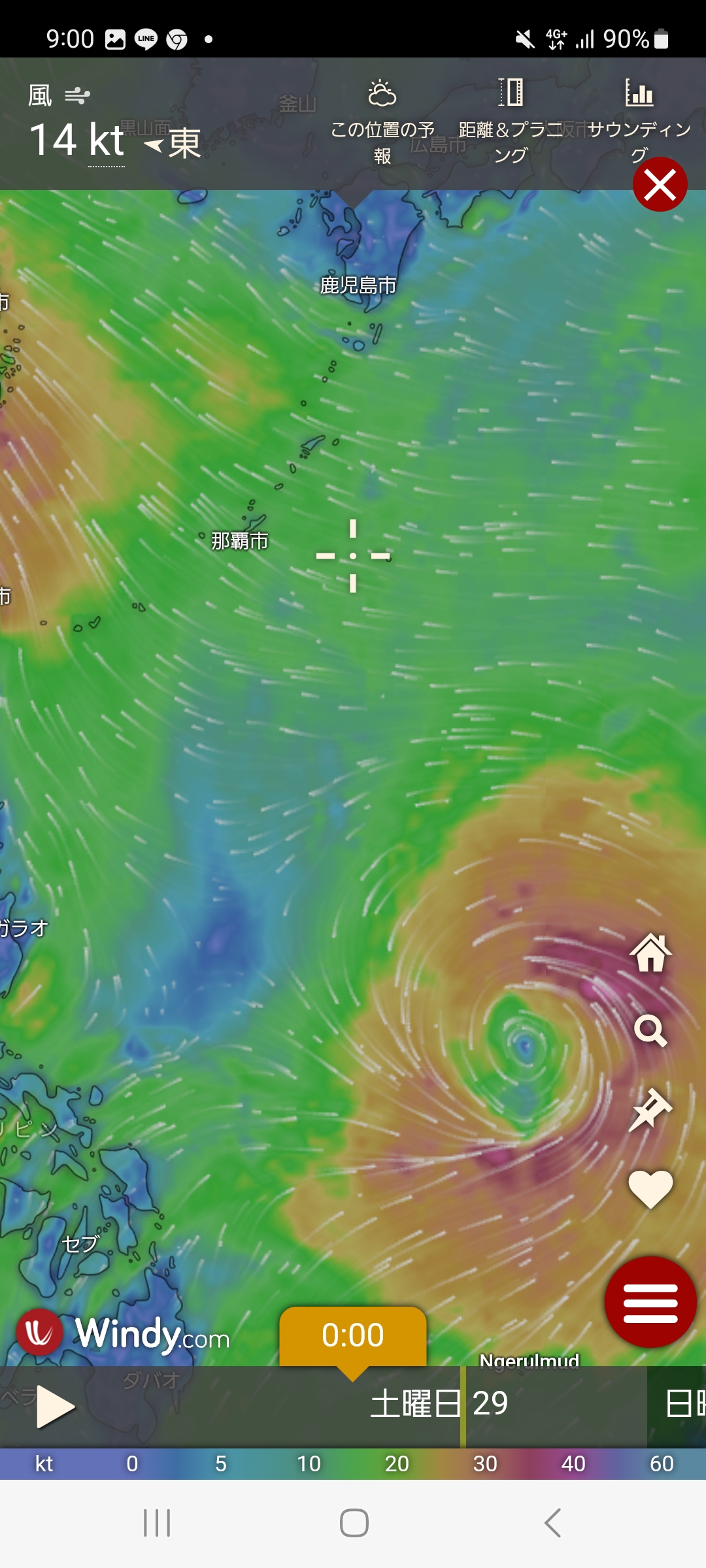706x1568 pixels.
Task: Jump to 土曜日 29 on the timeline
Action: coord(439,1404)
